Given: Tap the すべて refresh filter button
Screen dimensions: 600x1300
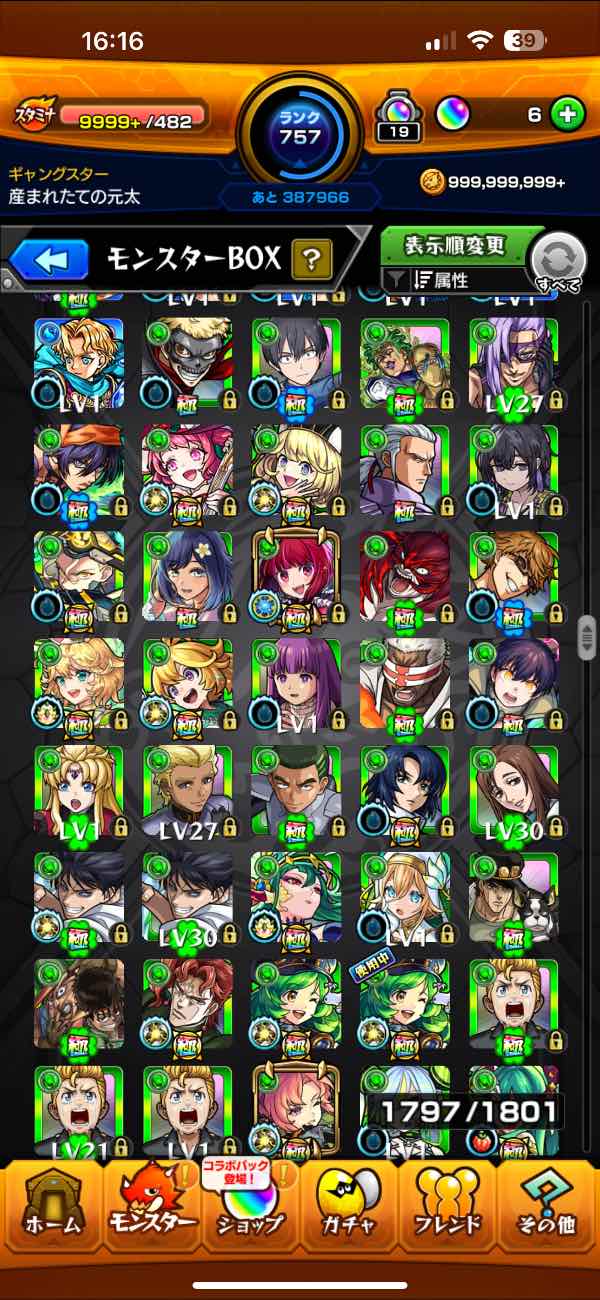Looking at the screenshot, I should click(558, 262).
